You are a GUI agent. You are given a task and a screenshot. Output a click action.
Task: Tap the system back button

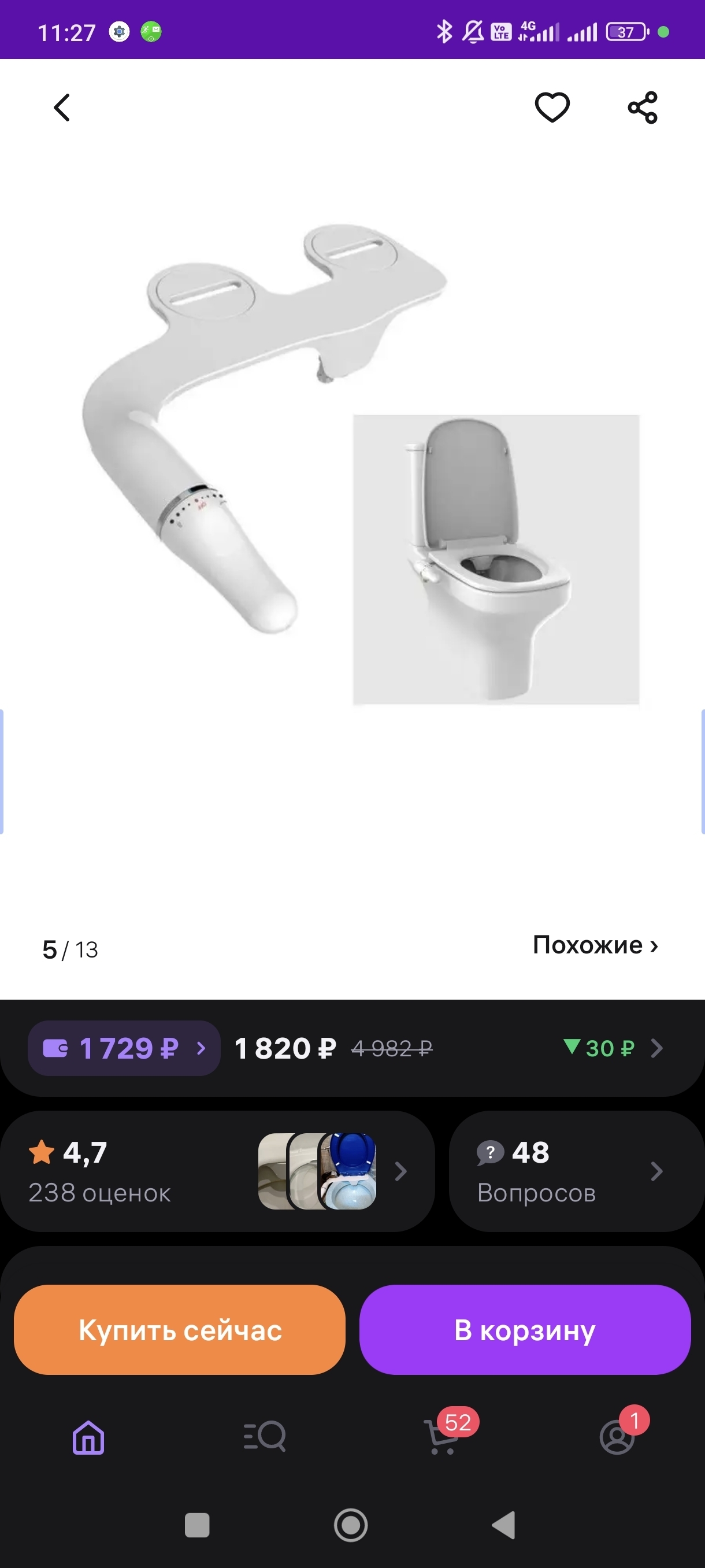click(x=504, y=1525)
